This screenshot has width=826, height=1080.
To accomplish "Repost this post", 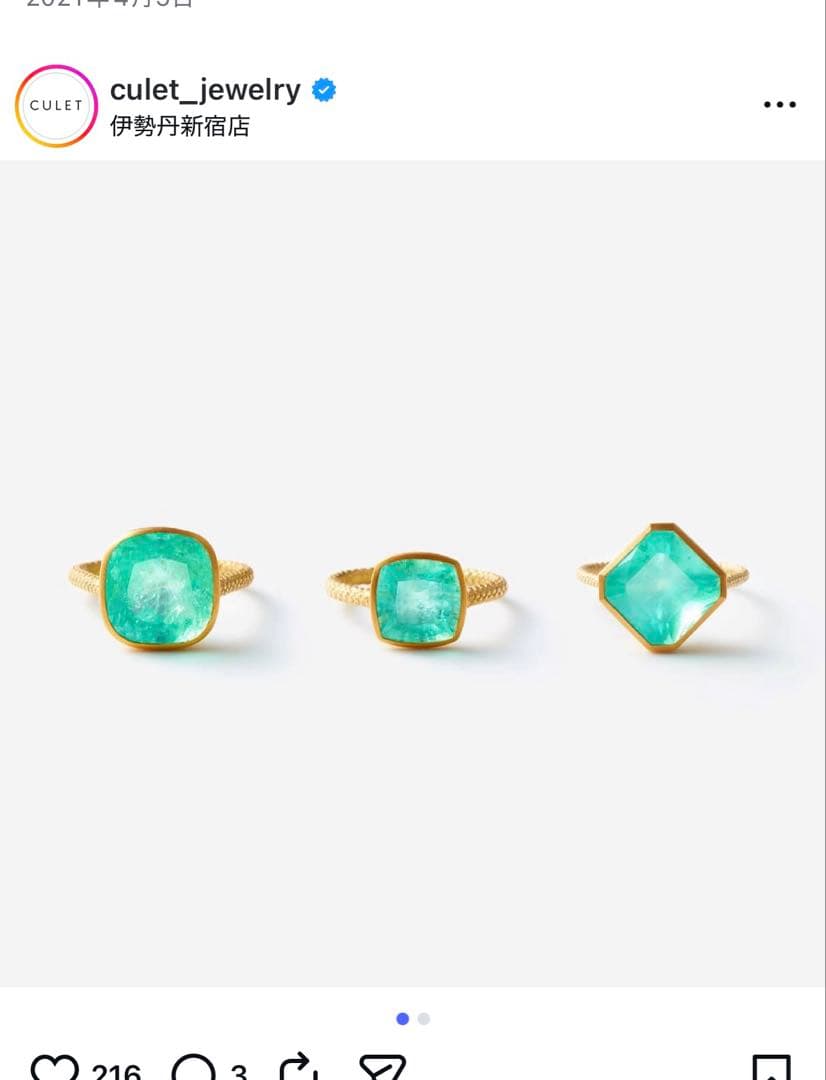I will coord(298,1068).
